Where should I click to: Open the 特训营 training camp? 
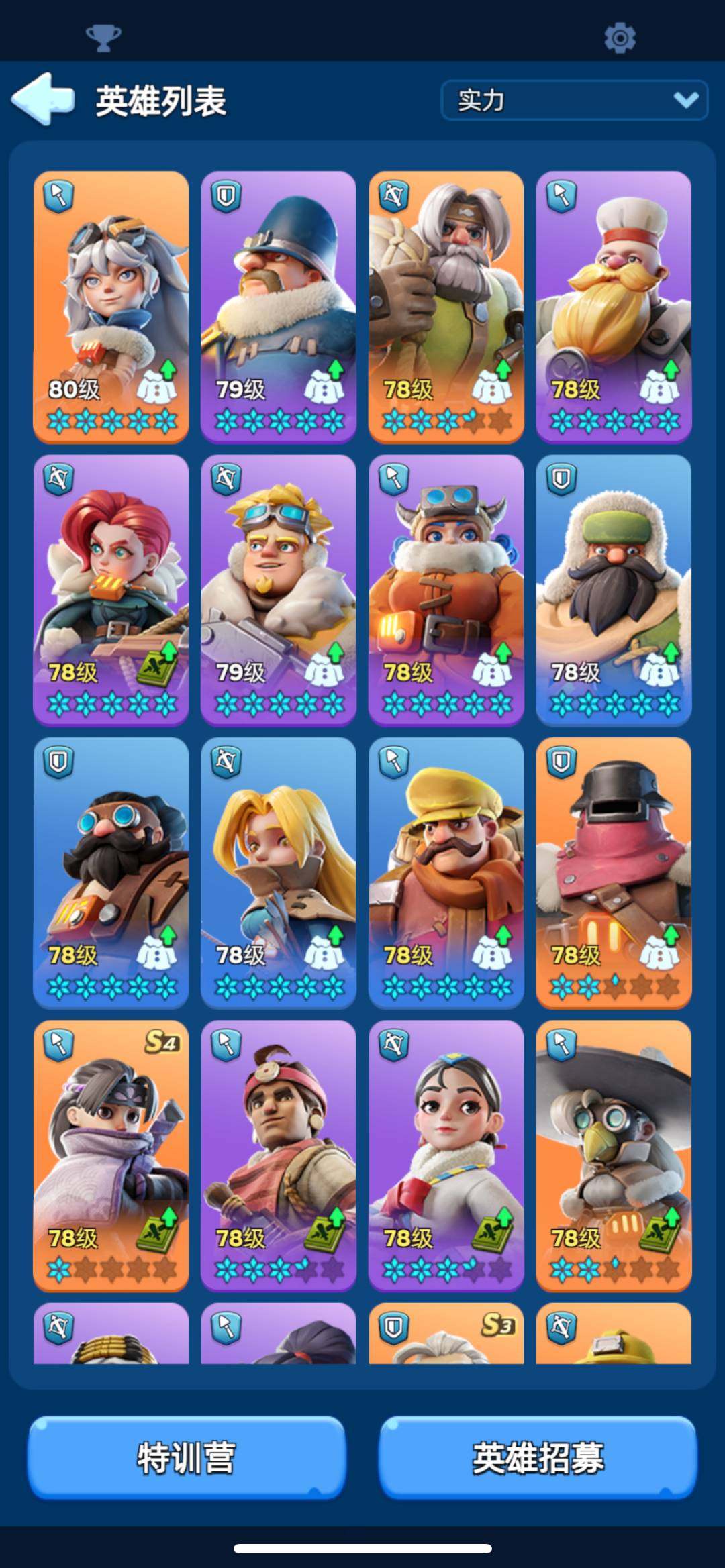pos(187,1457)
